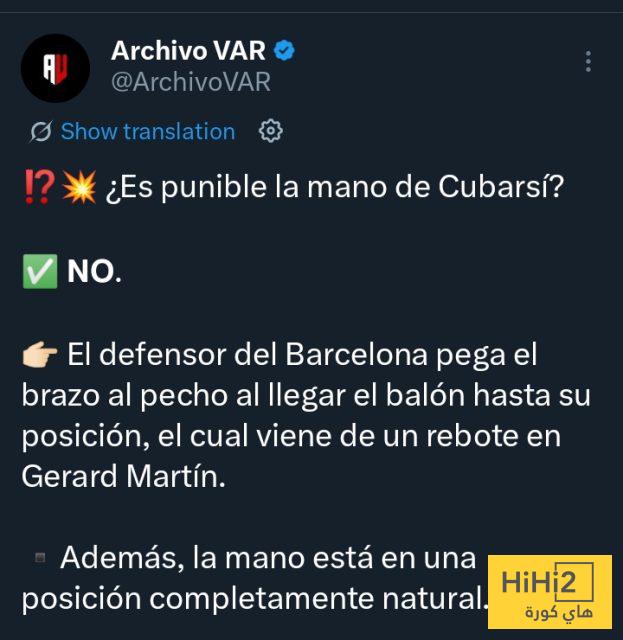623x640 pixels.
Task: Open translation settings gear
Action: [271, 131]
